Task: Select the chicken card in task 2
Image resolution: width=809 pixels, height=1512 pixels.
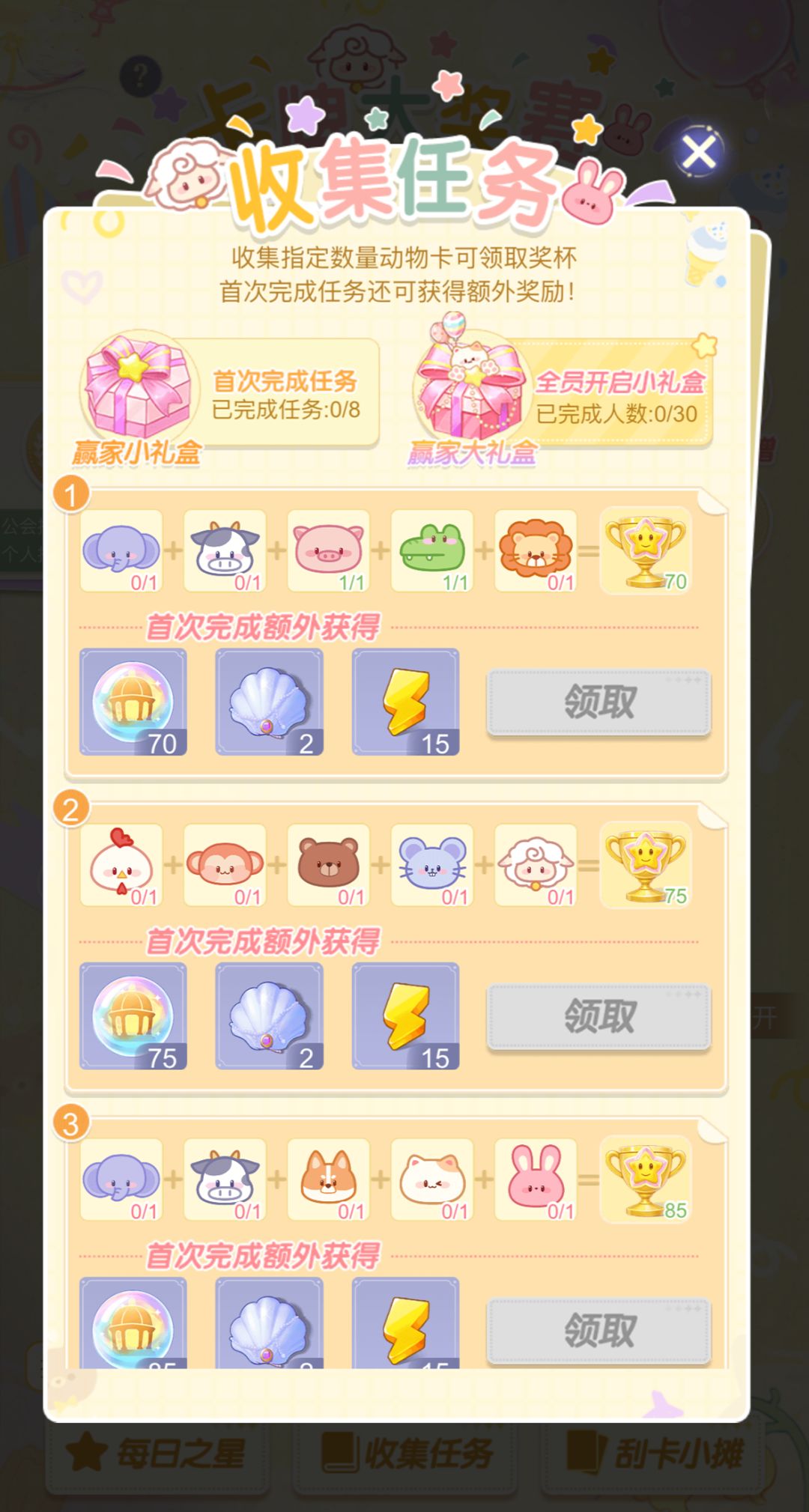Action: tap(121, 866)
